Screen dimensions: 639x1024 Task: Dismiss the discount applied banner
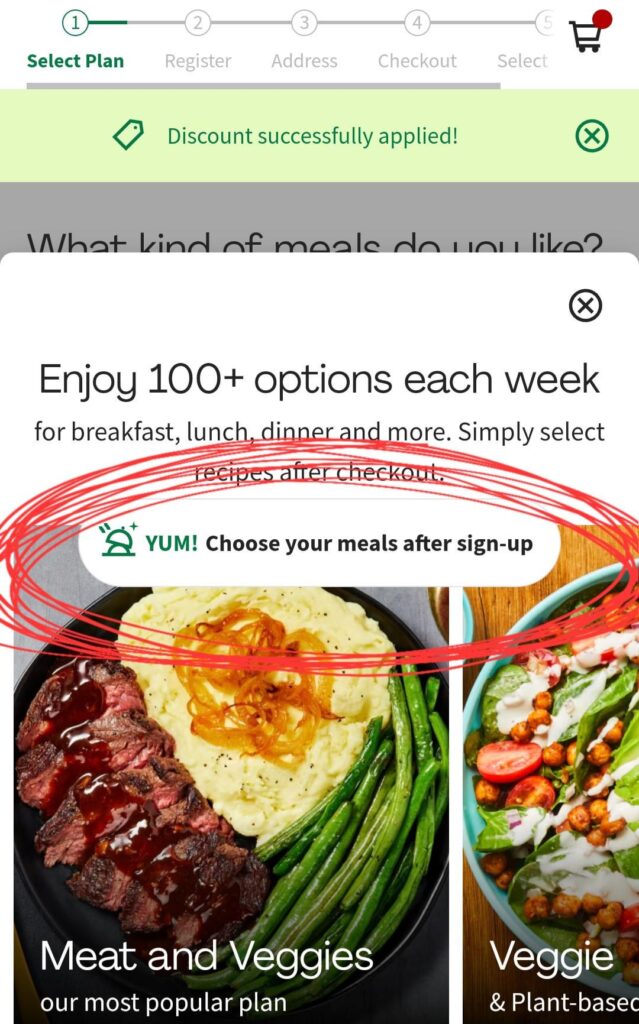[x=592, y=135]
